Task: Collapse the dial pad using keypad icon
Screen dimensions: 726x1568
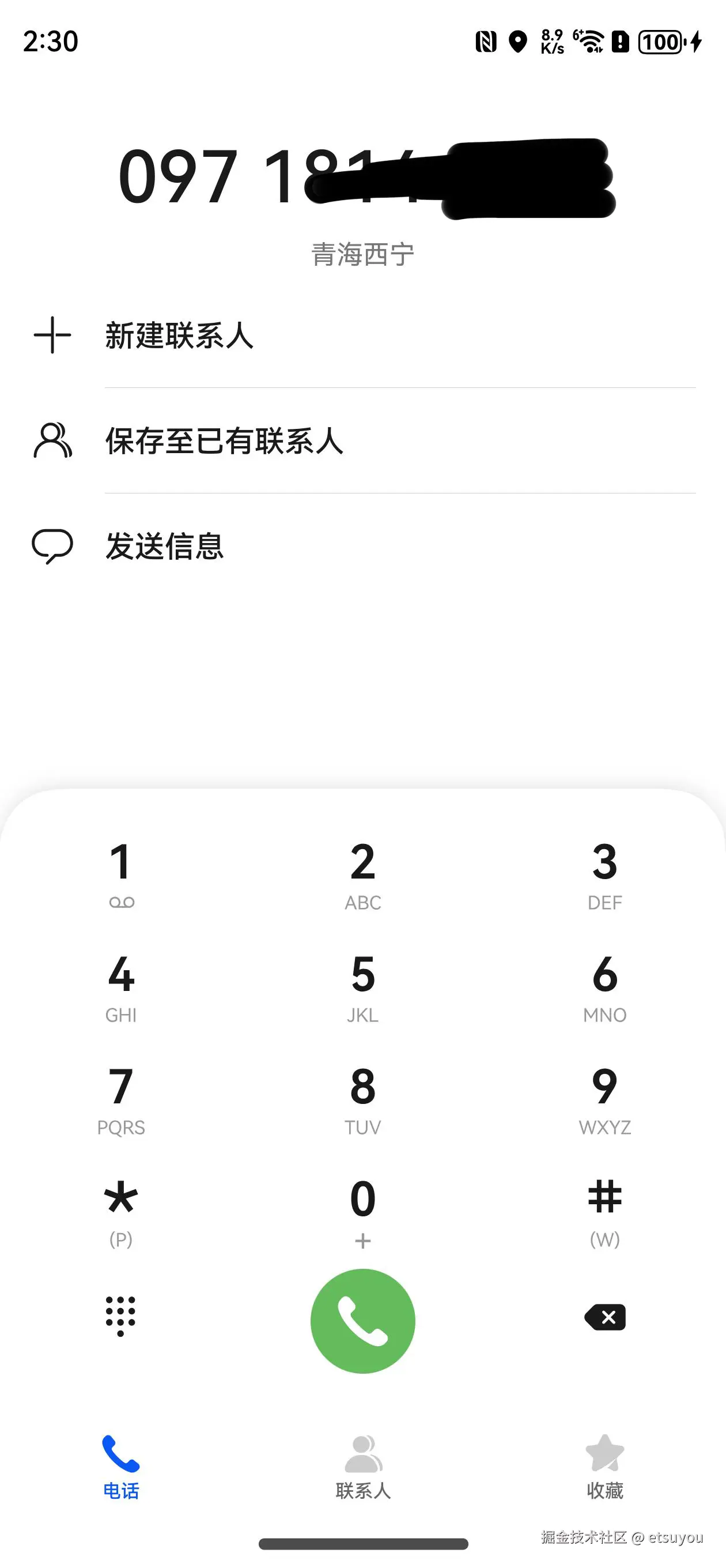Action: [120, 1316]
